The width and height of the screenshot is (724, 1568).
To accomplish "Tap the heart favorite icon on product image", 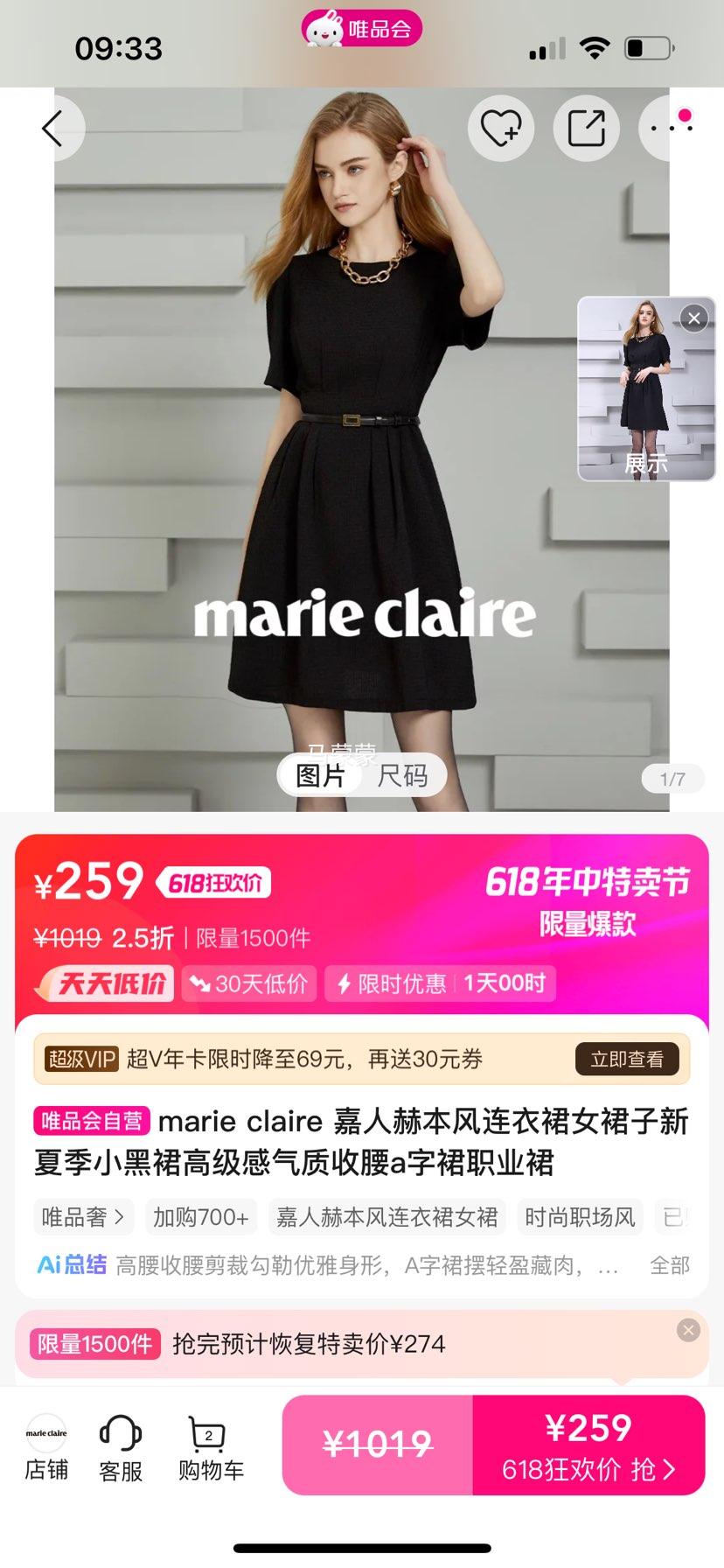I will tap(499, 128).
